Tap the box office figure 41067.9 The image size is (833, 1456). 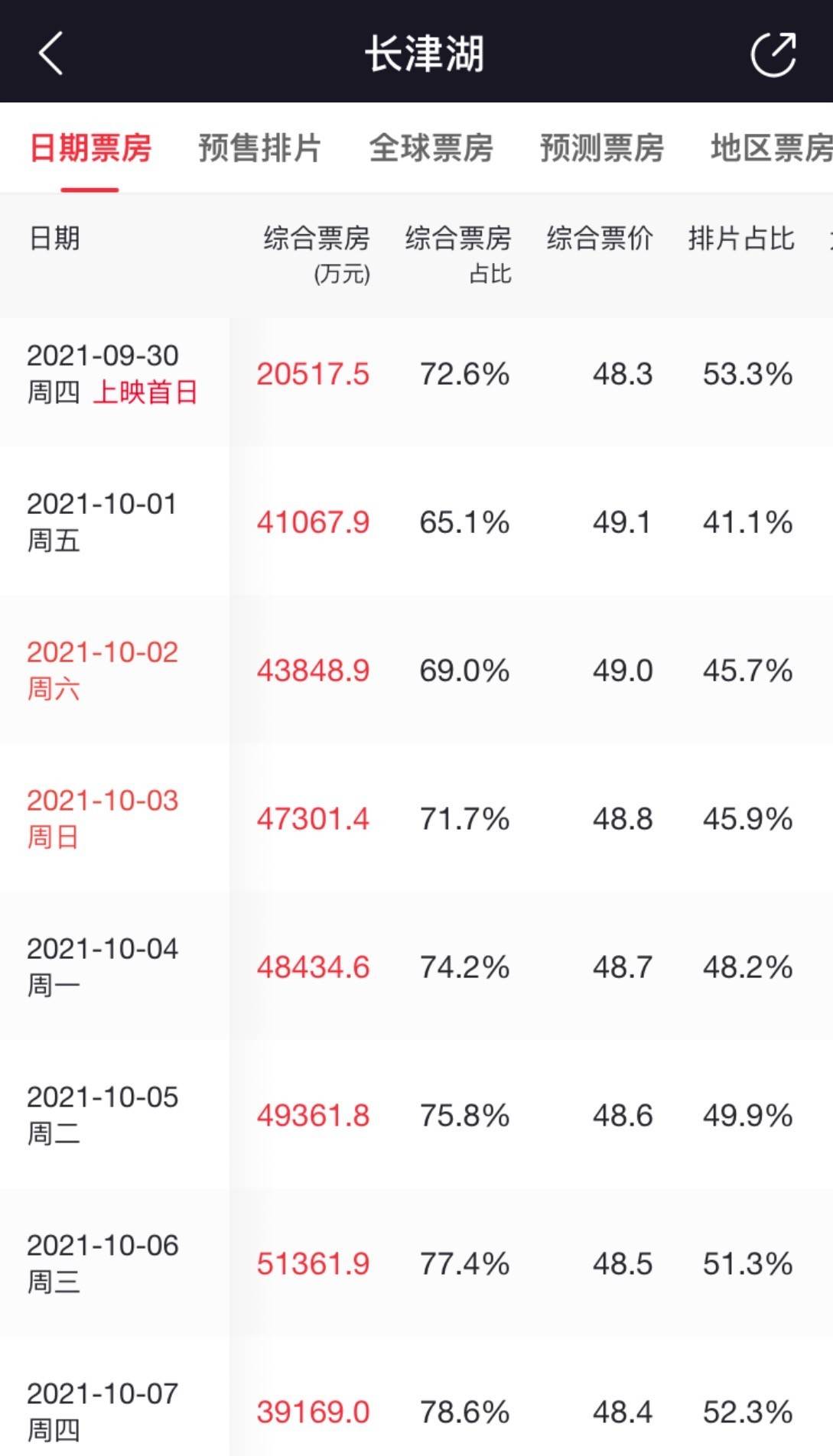pyautogui.click(x=313, y=521)
